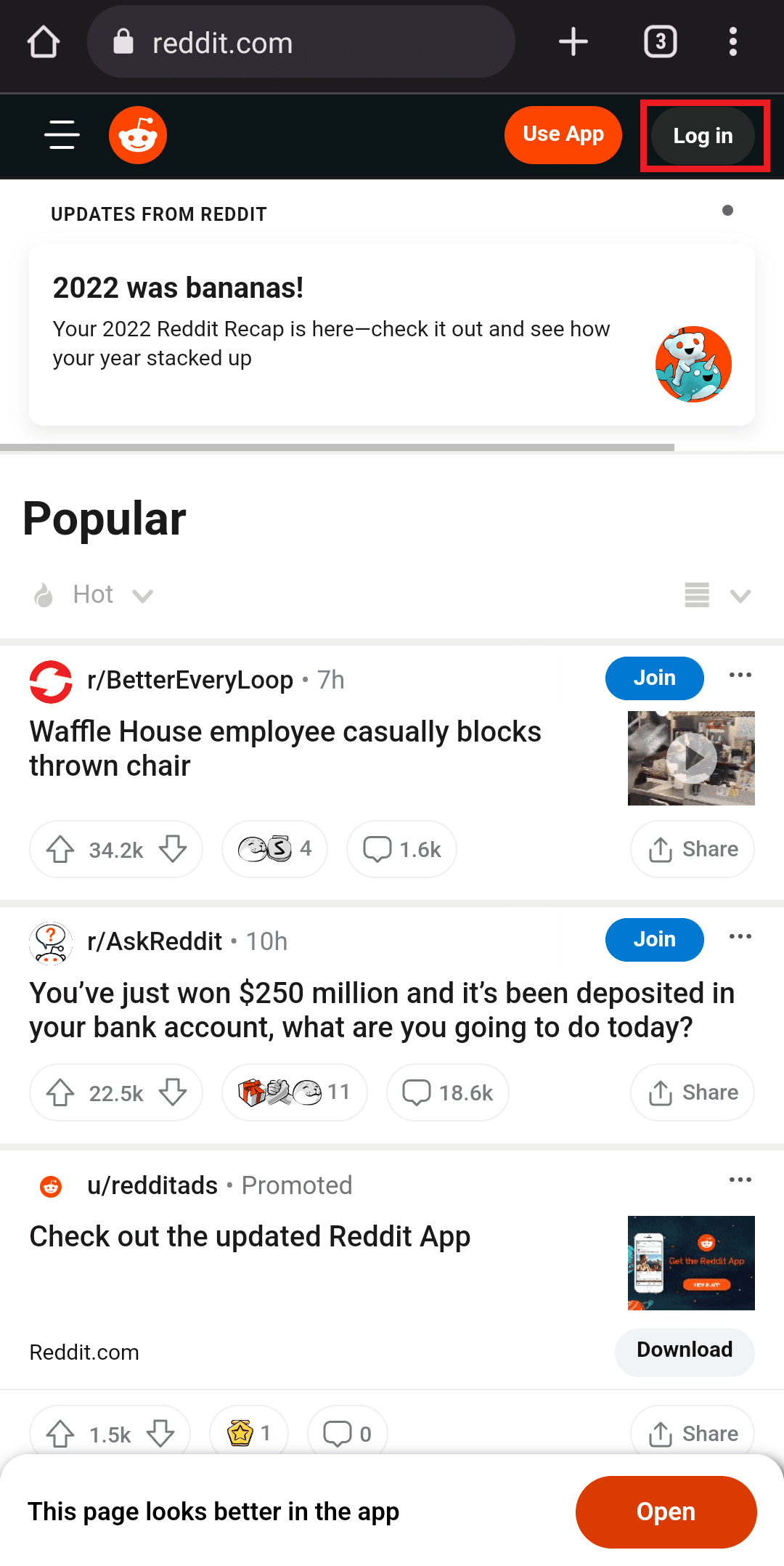The height and width of the screenshot is (1566, 784).
Task: Open comments on the Waffle House post
Action: click(x=401, y=849)
